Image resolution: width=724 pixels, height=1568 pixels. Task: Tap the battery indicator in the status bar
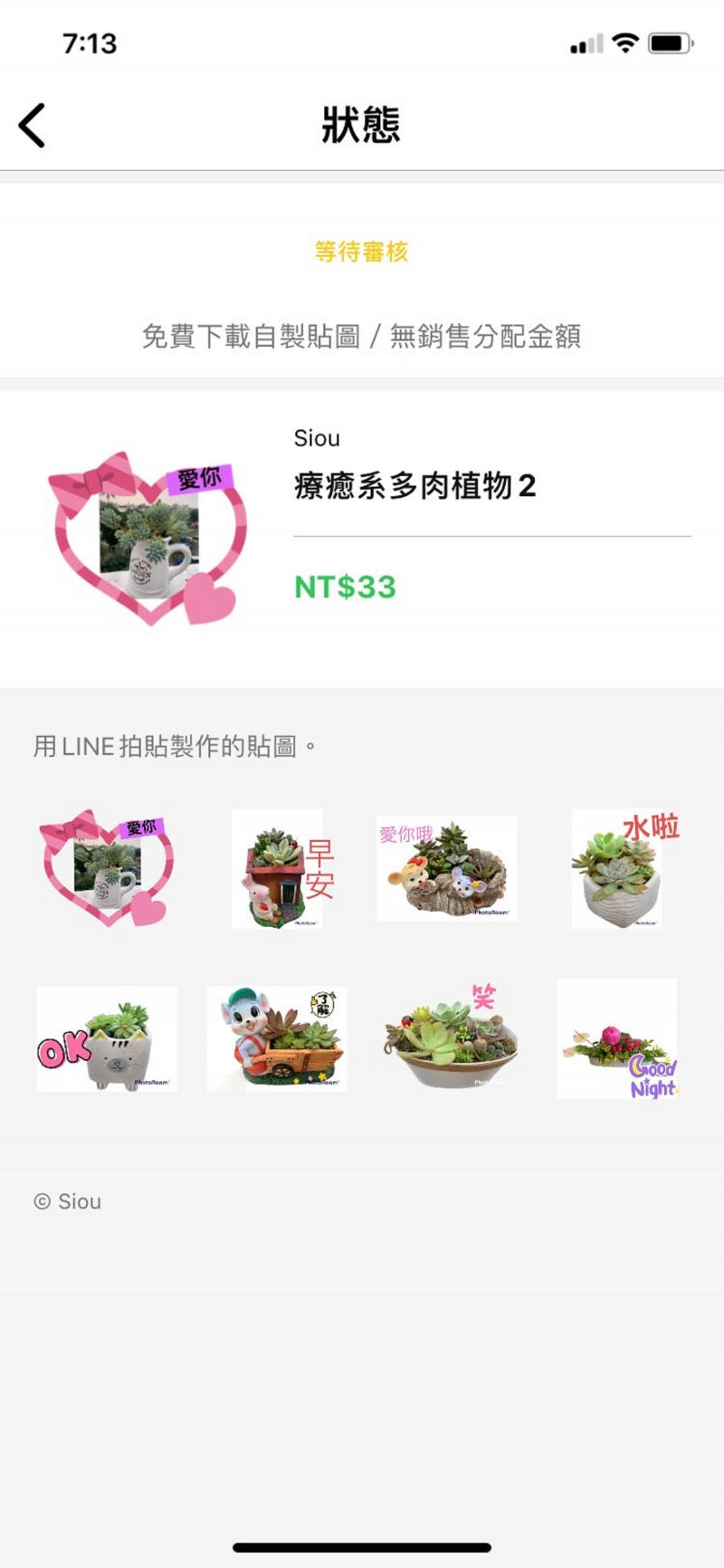667,43
